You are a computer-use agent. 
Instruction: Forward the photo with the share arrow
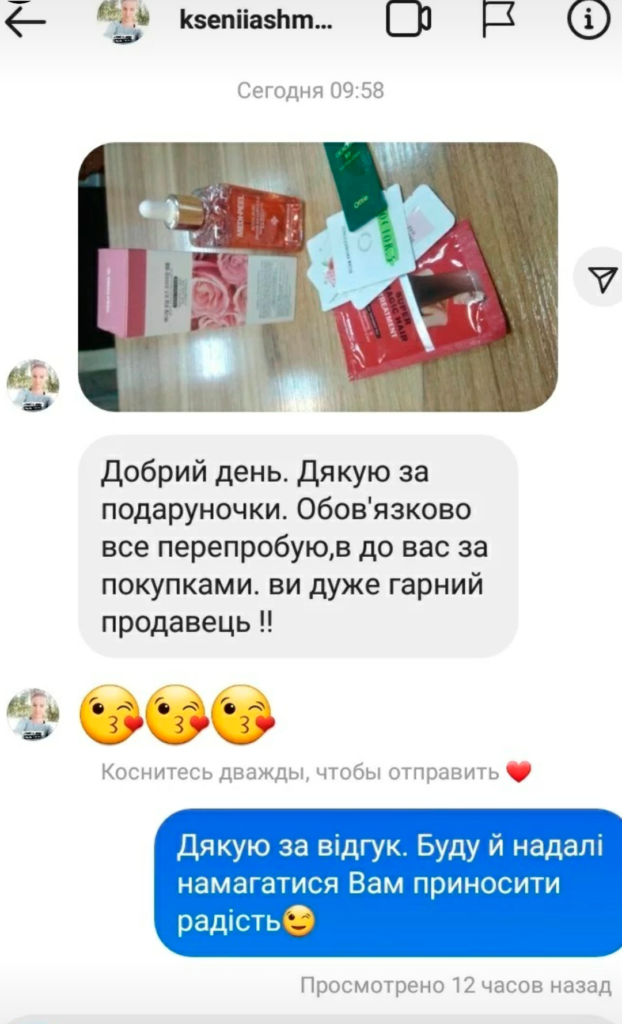click(601, 278)
